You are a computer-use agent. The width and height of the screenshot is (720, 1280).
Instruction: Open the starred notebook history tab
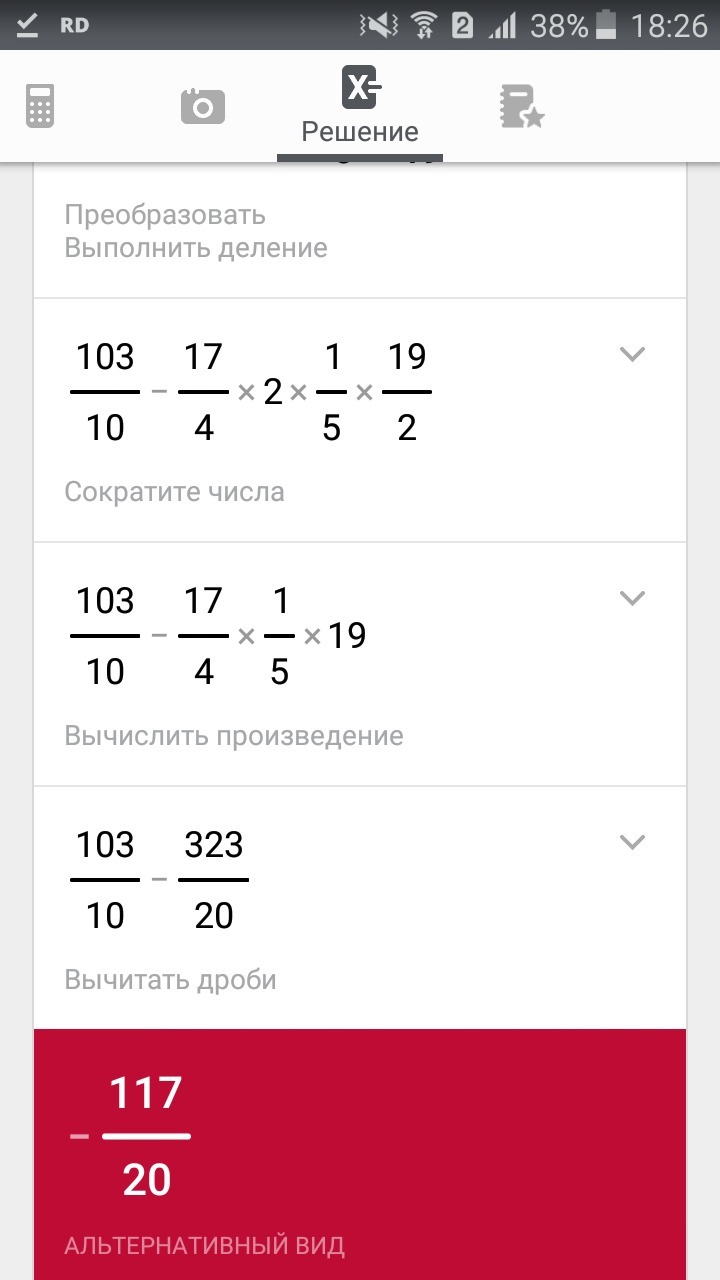point(521,106)
